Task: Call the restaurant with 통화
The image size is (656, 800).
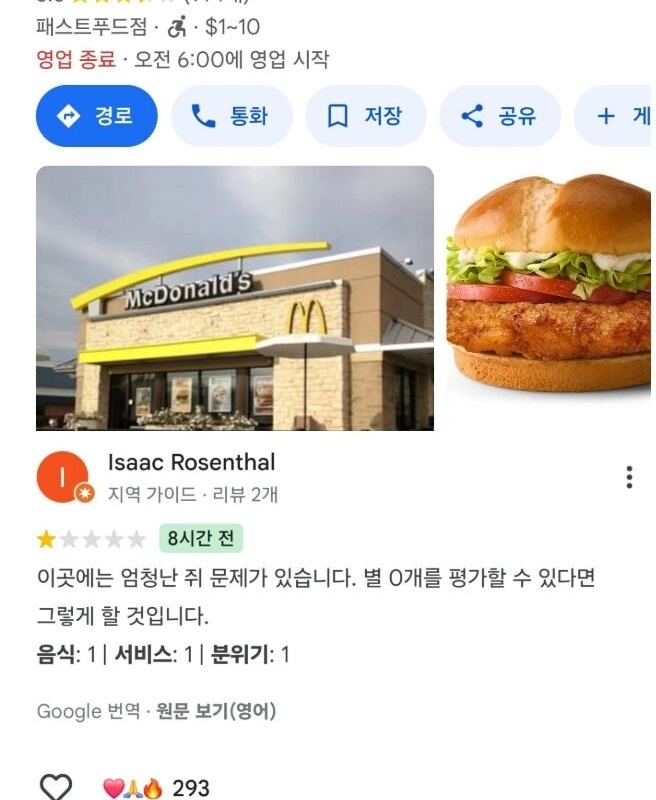Action: pyautogui.click(x=231, y=116)
